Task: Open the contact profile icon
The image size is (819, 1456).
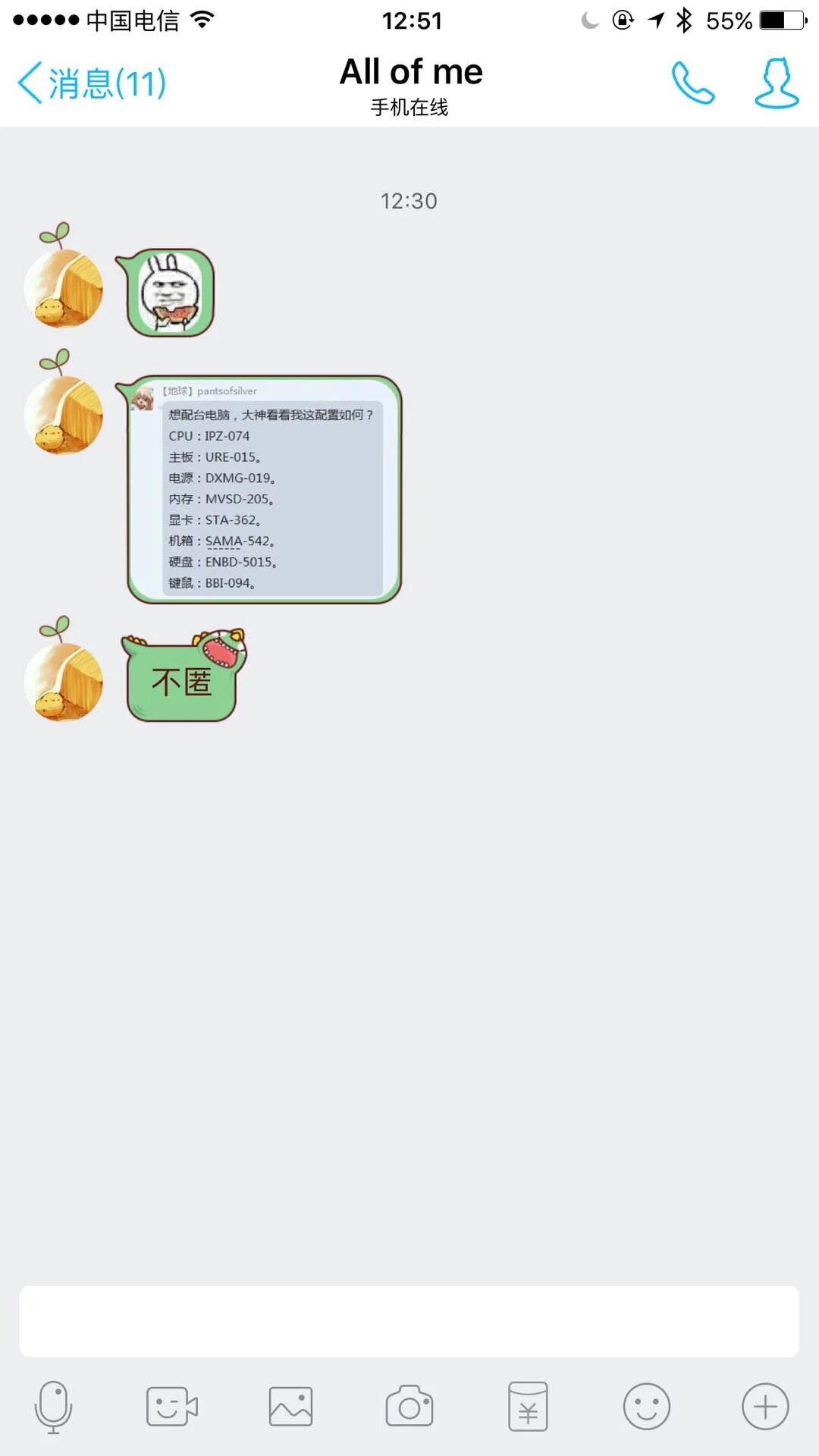Action: pos(777,83)
